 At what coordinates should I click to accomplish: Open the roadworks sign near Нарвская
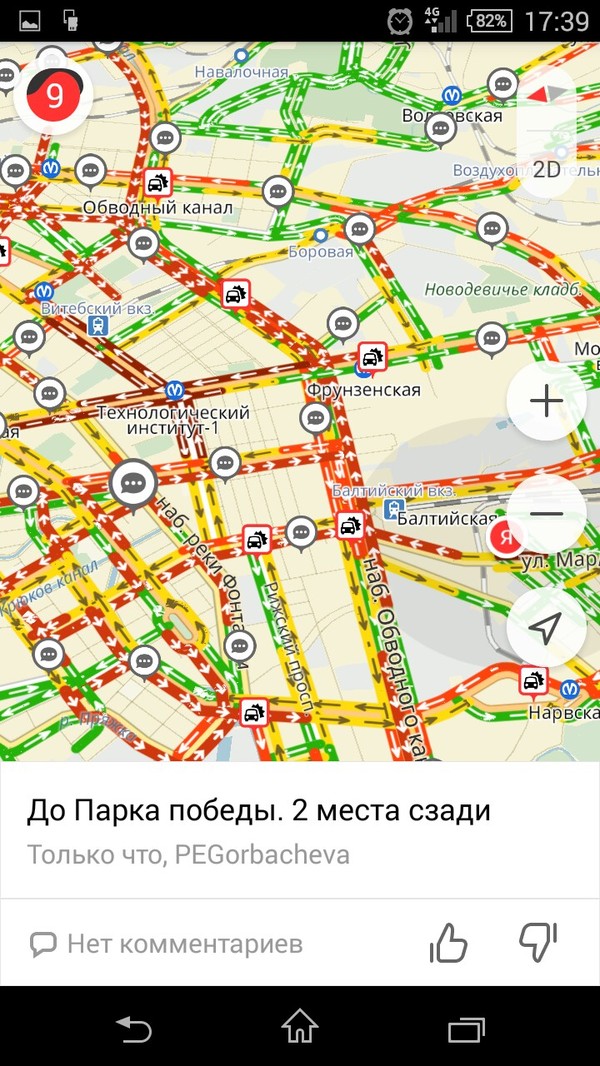(533, 681)
